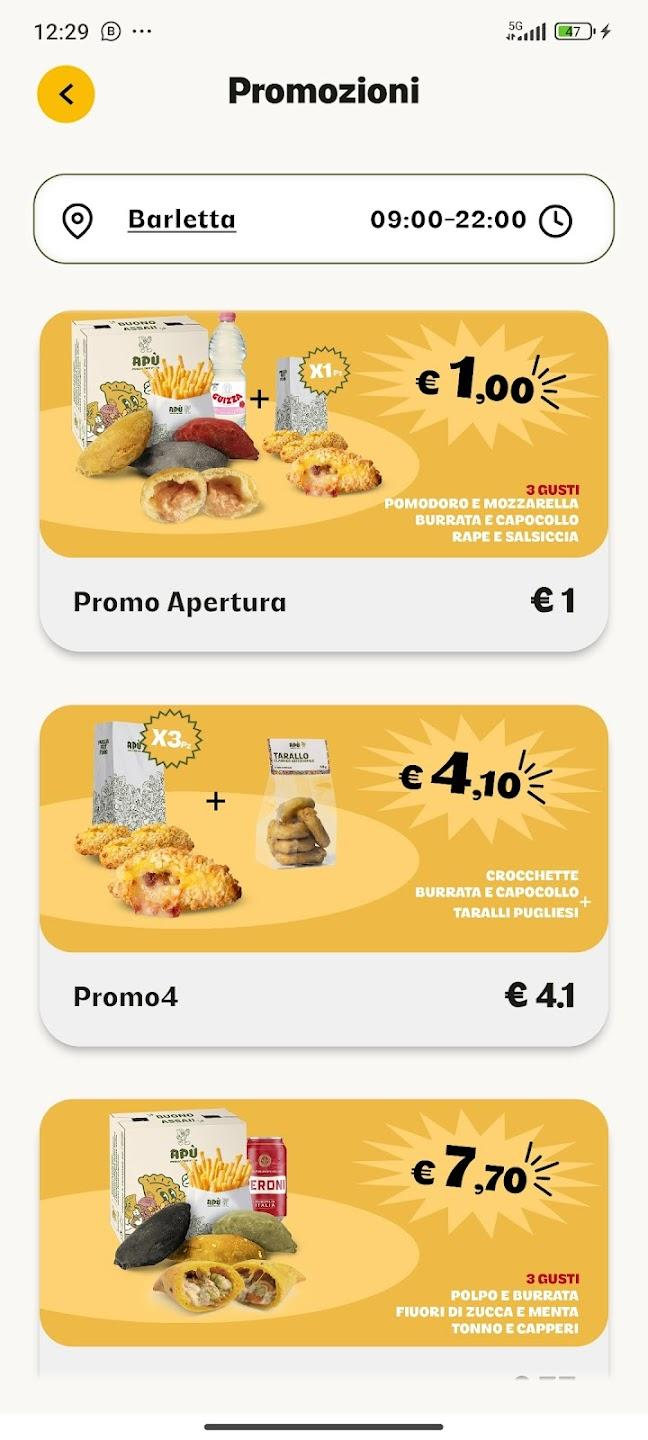Change the Barletta store location
648x1440 pixels.
point(181,220)
